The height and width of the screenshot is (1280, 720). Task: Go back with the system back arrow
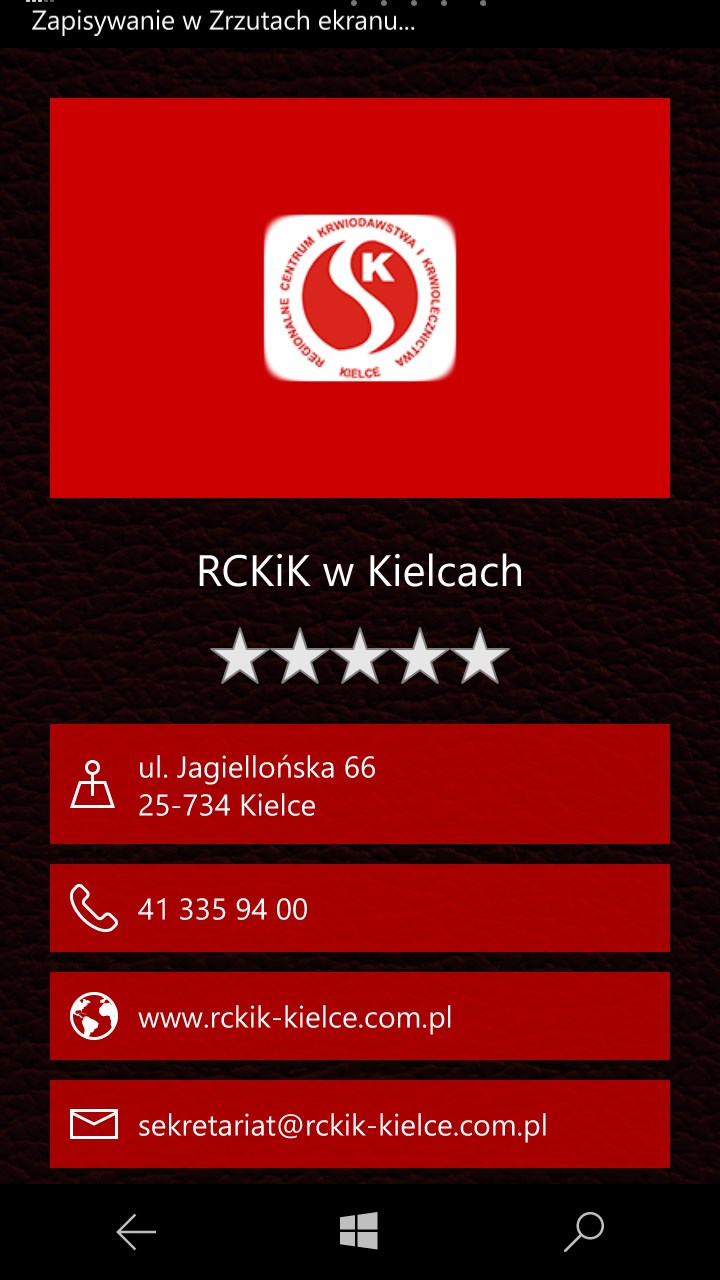pos(136,1232)
